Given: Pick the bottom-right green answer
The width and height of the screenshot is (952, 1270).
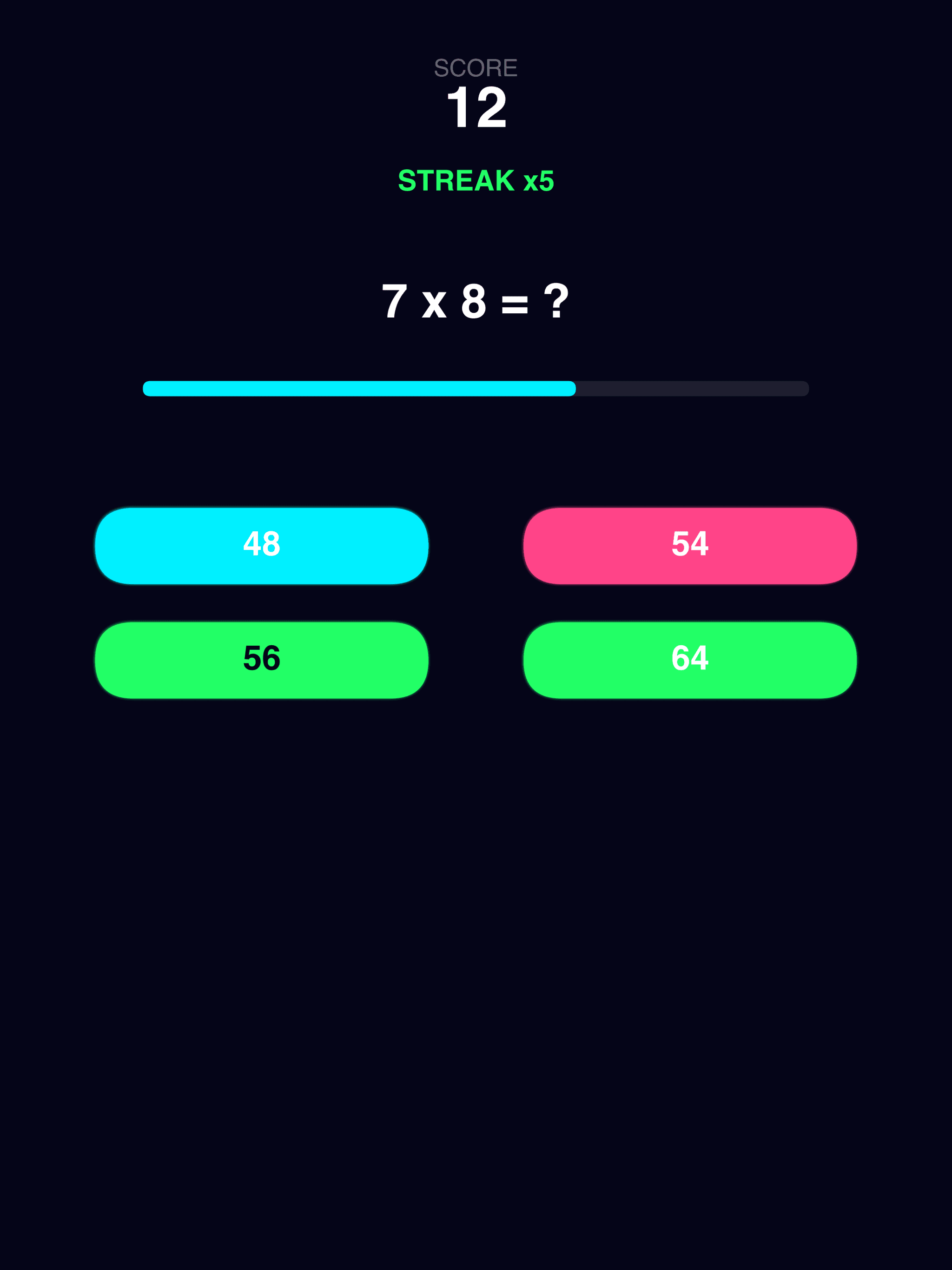Looking at the screenshot, I should click(689, 659).
